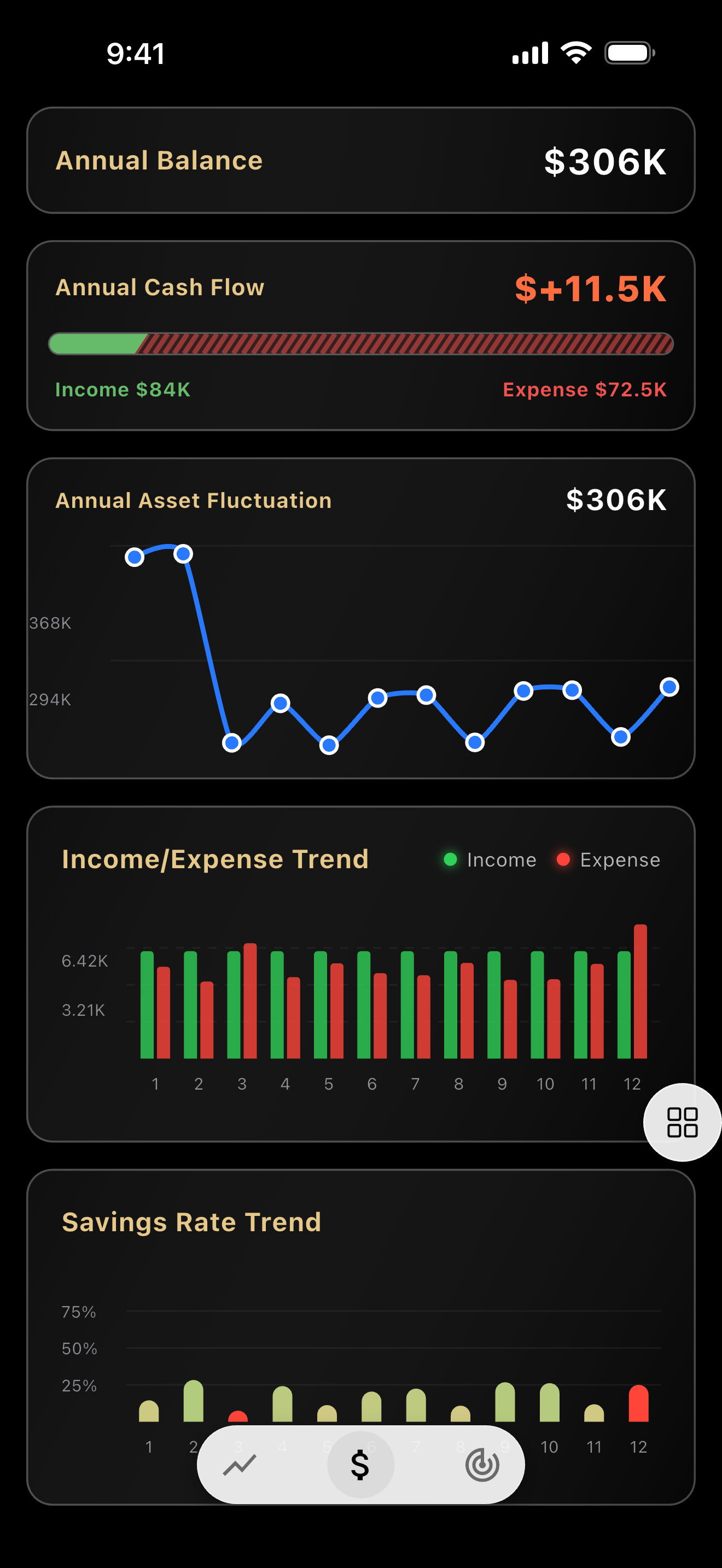This screenshot has height=1568, width=722.
Task: Select the dollar sign tab
Action: point(360,1465)
